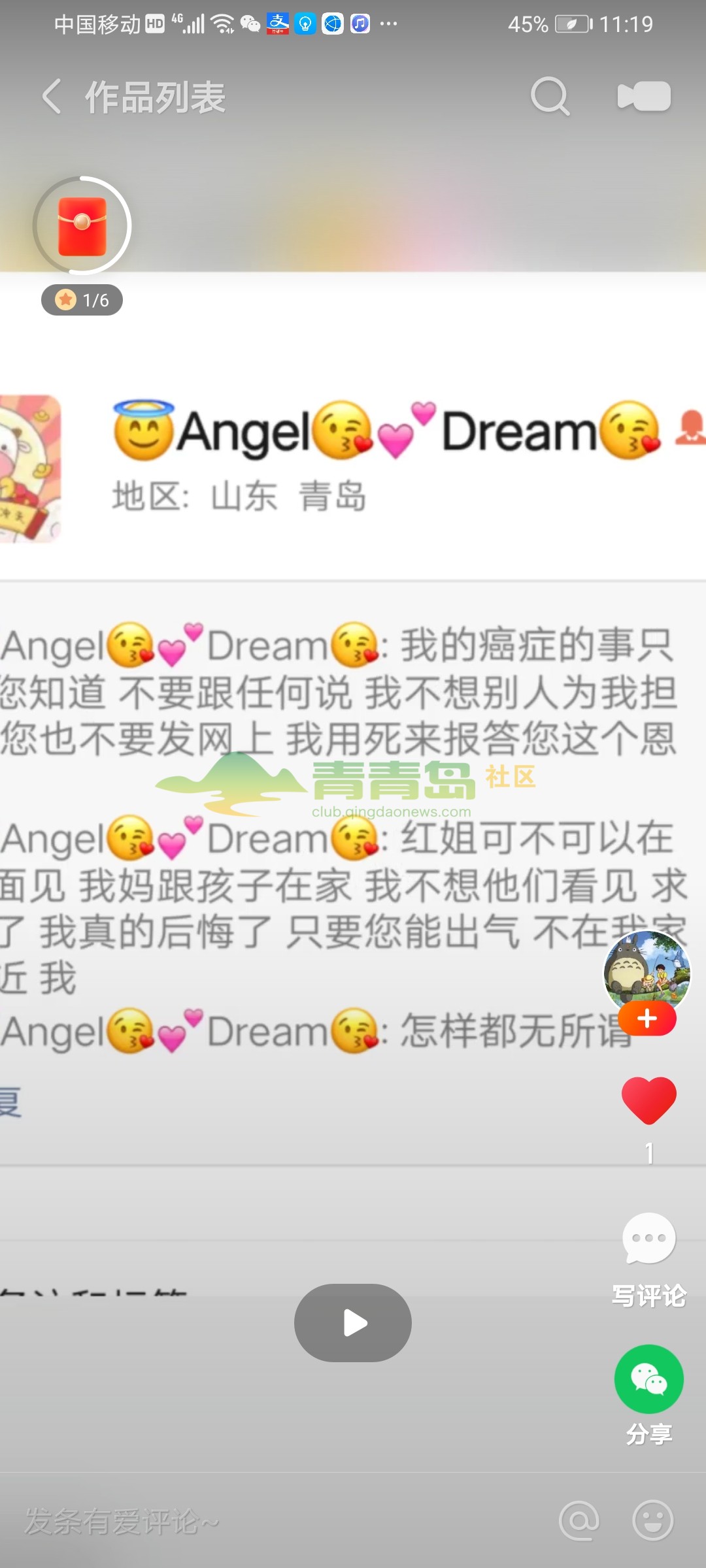Share via WeChat 分享 button
Viewport: 706px width, 1568px height.
[648, 1379]
